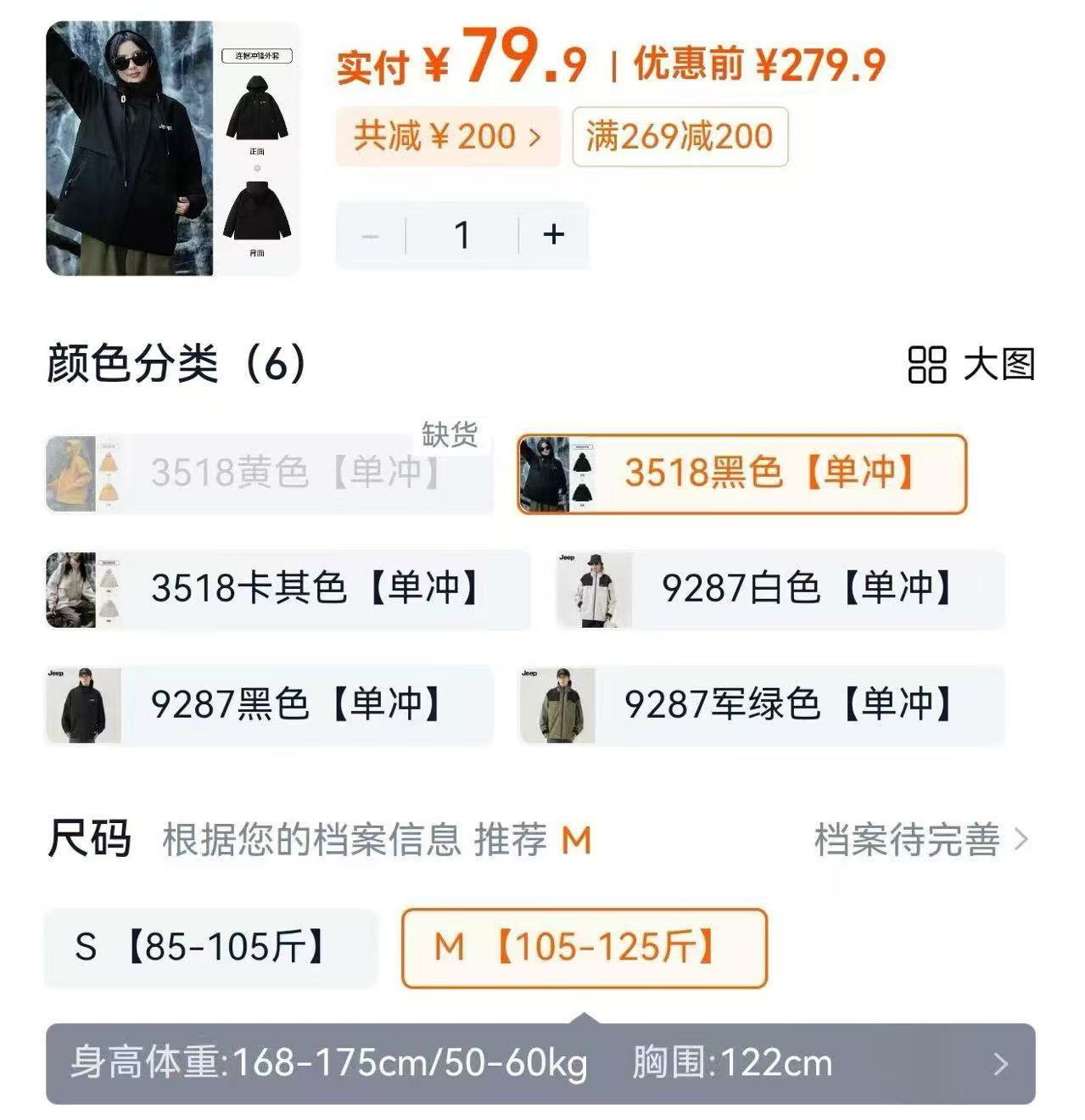Choose the 9287军绿色【单冲】 color option

[761, 705]
